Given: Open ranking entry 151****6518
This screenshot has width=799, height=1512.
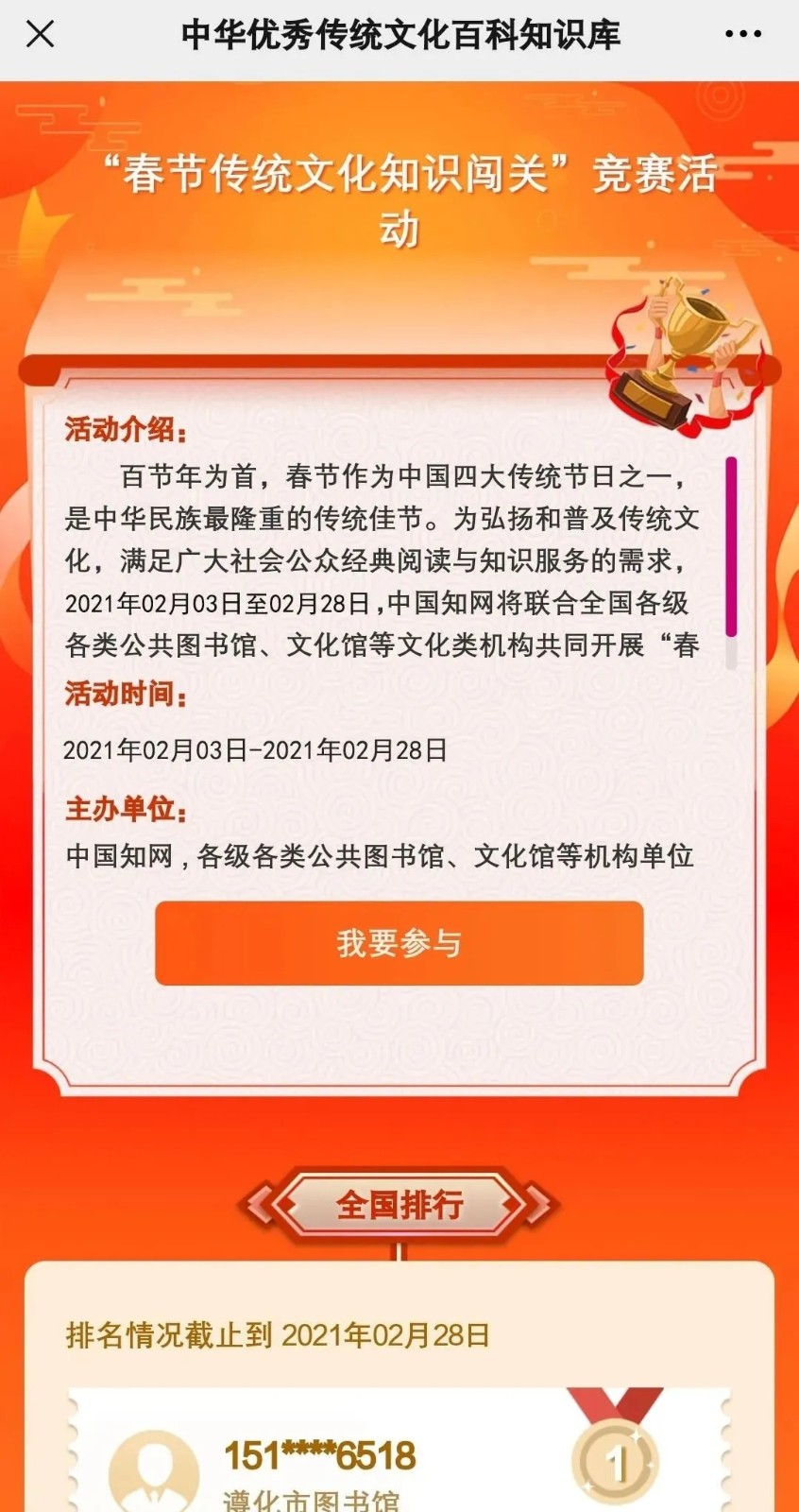Looking at the screenshot, I should click(319, 1456).
